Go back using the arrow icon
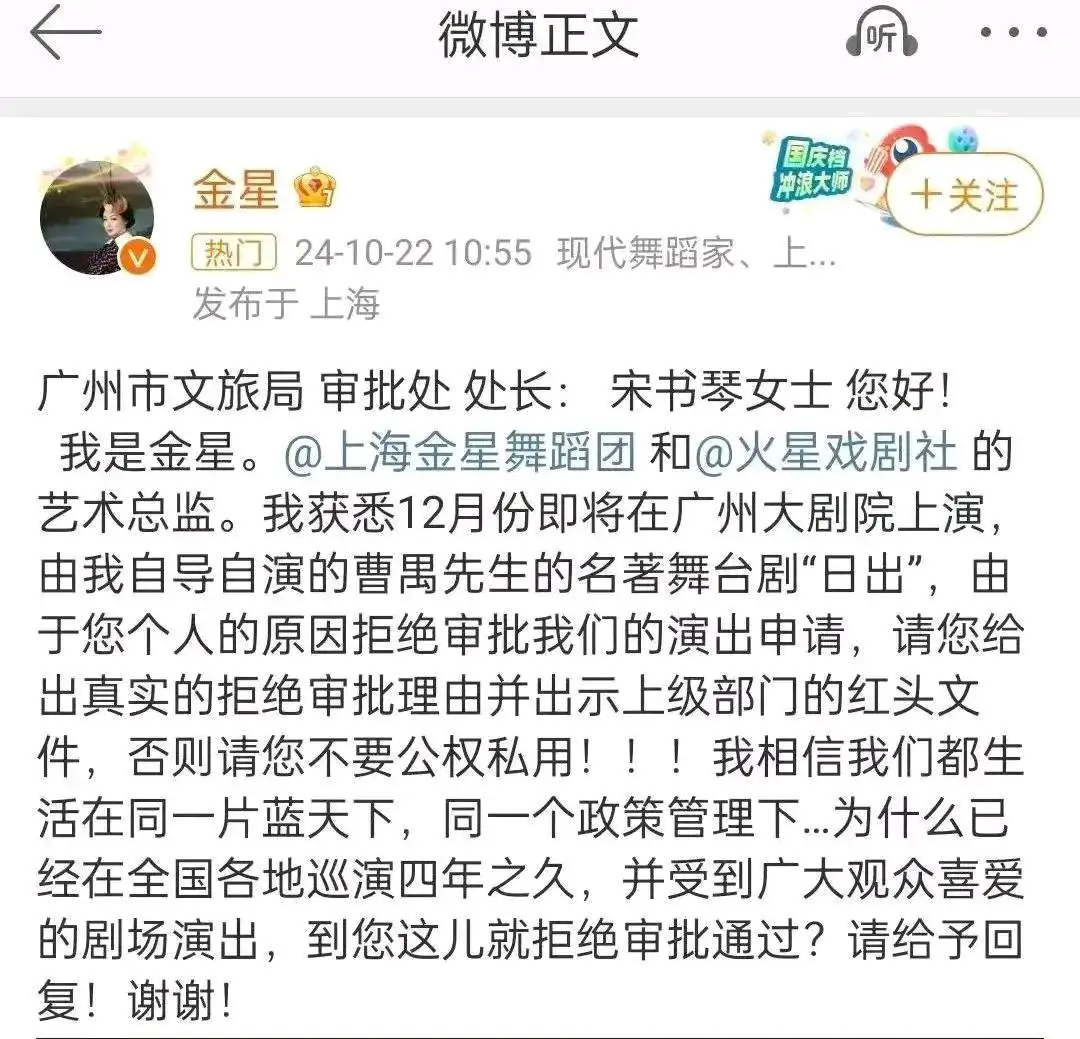 (66, 37)
